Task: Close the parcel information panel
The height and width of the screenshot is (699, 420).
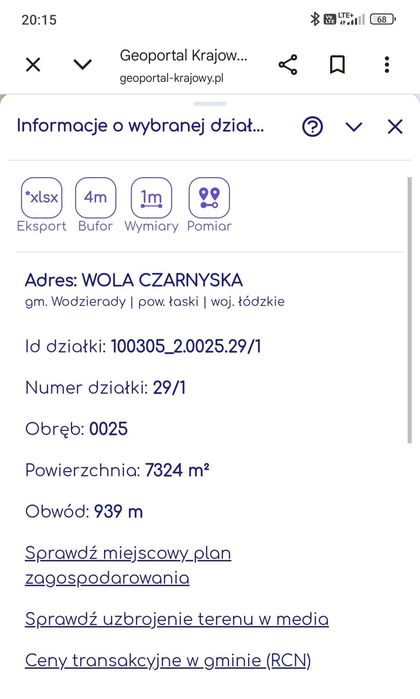Action: pos(395,127)
